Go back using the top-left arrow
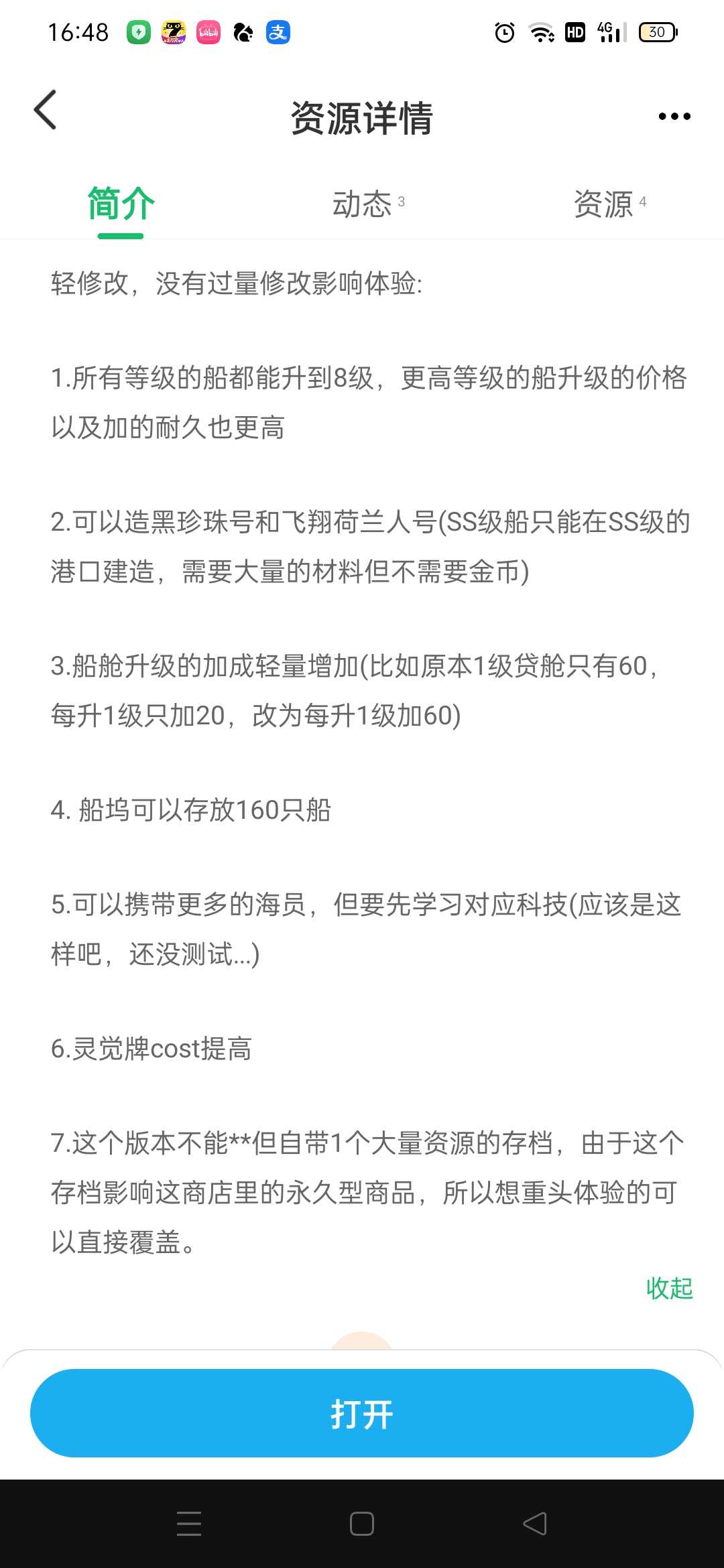Image resolution: width=724 pixels, height=1568 pixels. [x=45, y=110]
